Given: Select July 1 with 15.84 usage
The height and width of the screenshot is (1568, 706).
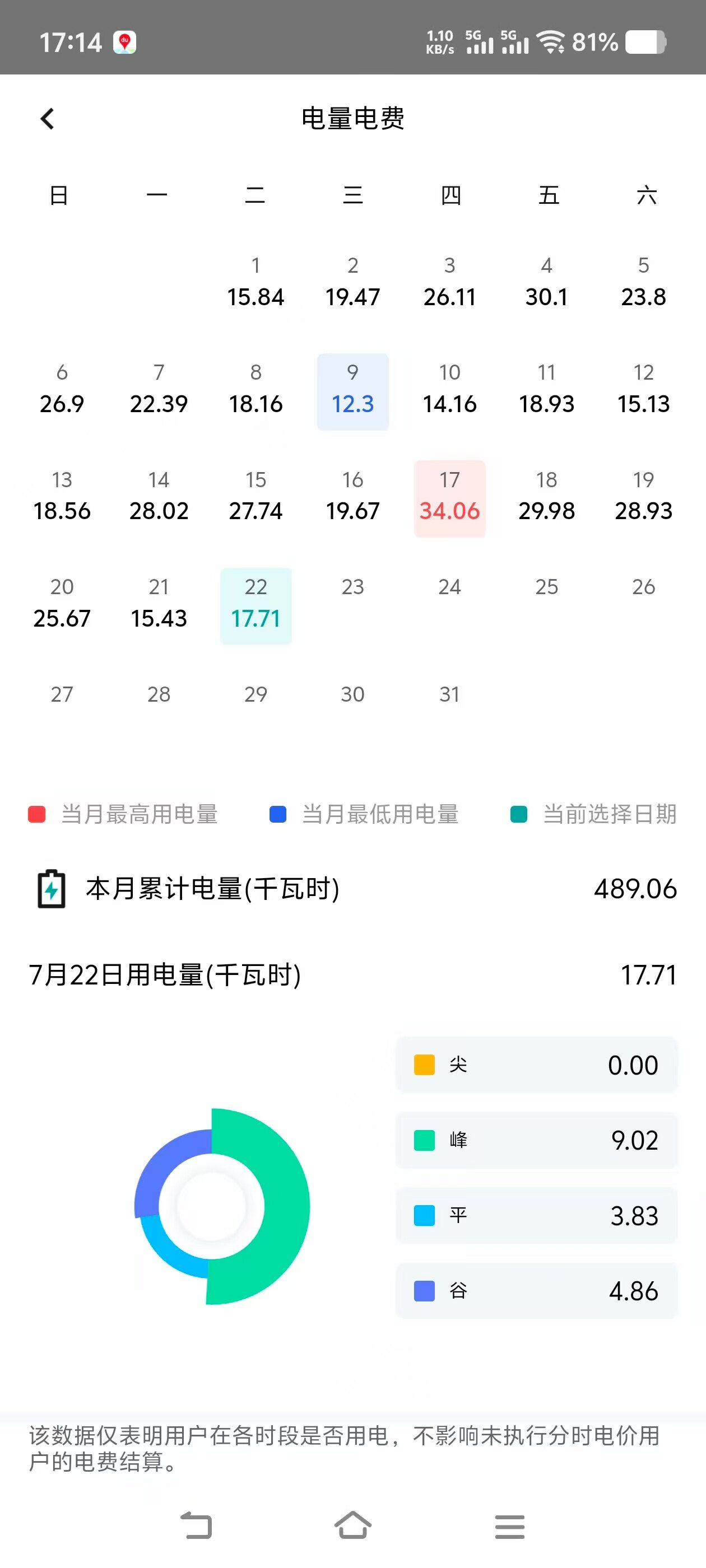Looking at the screenshot, I should click(256, 283).
